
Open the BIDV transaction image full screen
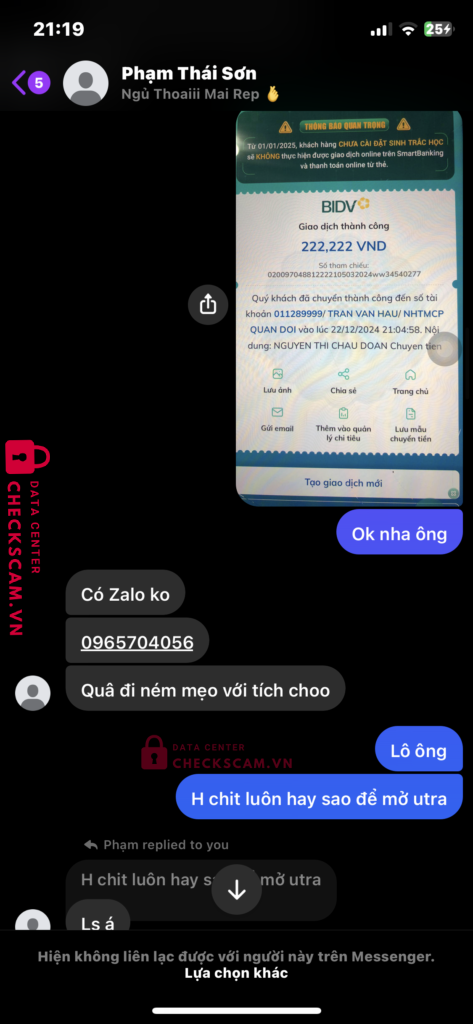[x=349, y=308]
